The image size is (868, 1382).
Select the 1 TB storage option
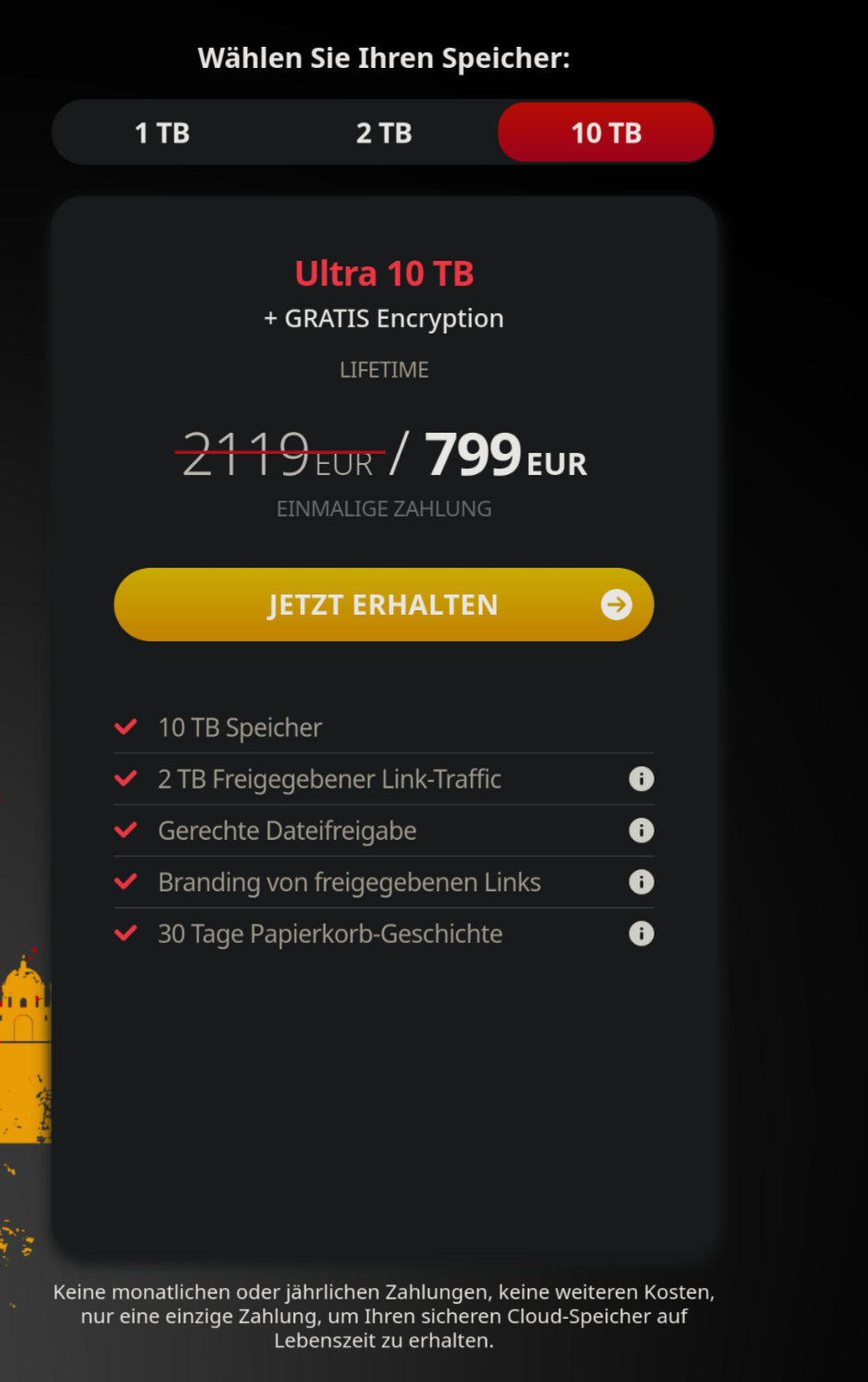163,133
